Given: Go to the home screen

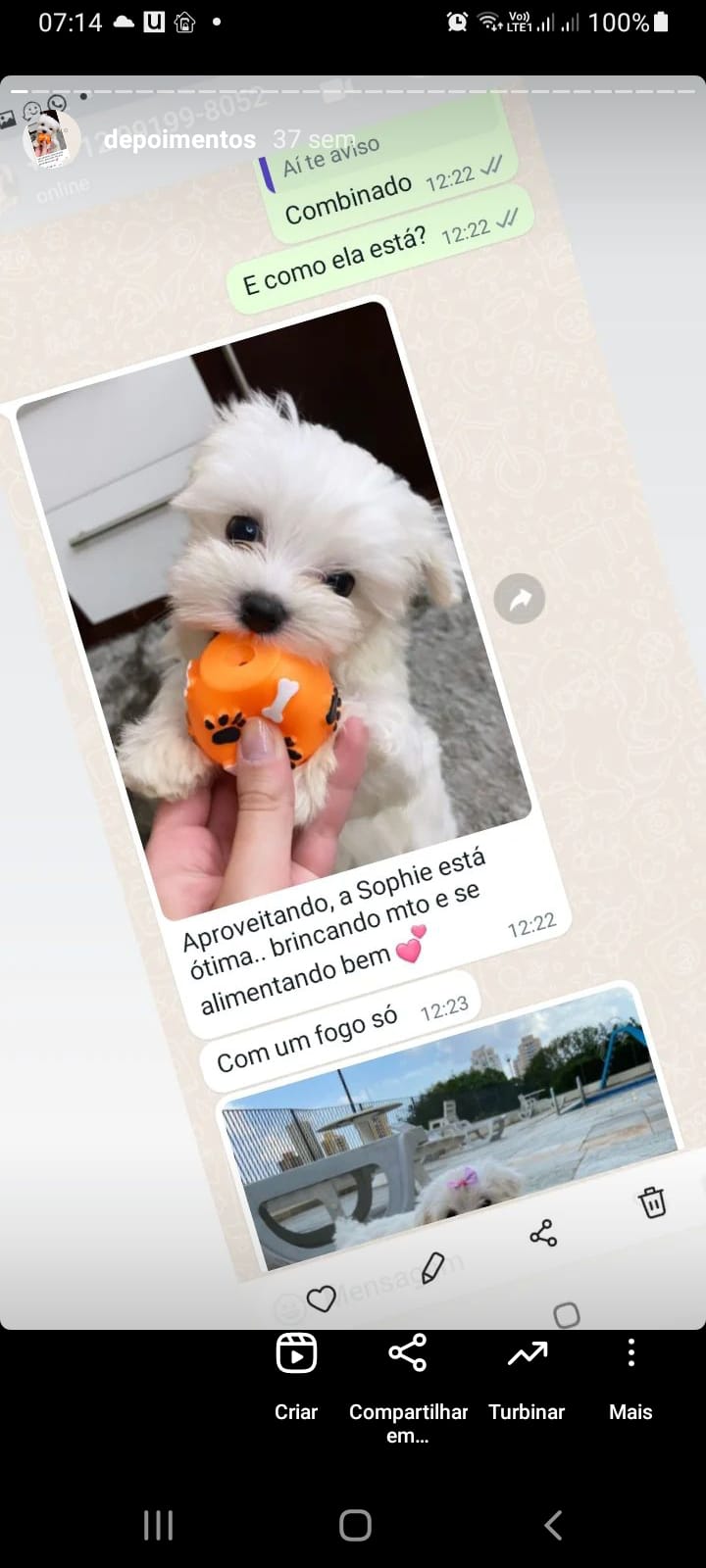Looking at the screenshot, I should pyautogui.click(x=355, y=1525).
